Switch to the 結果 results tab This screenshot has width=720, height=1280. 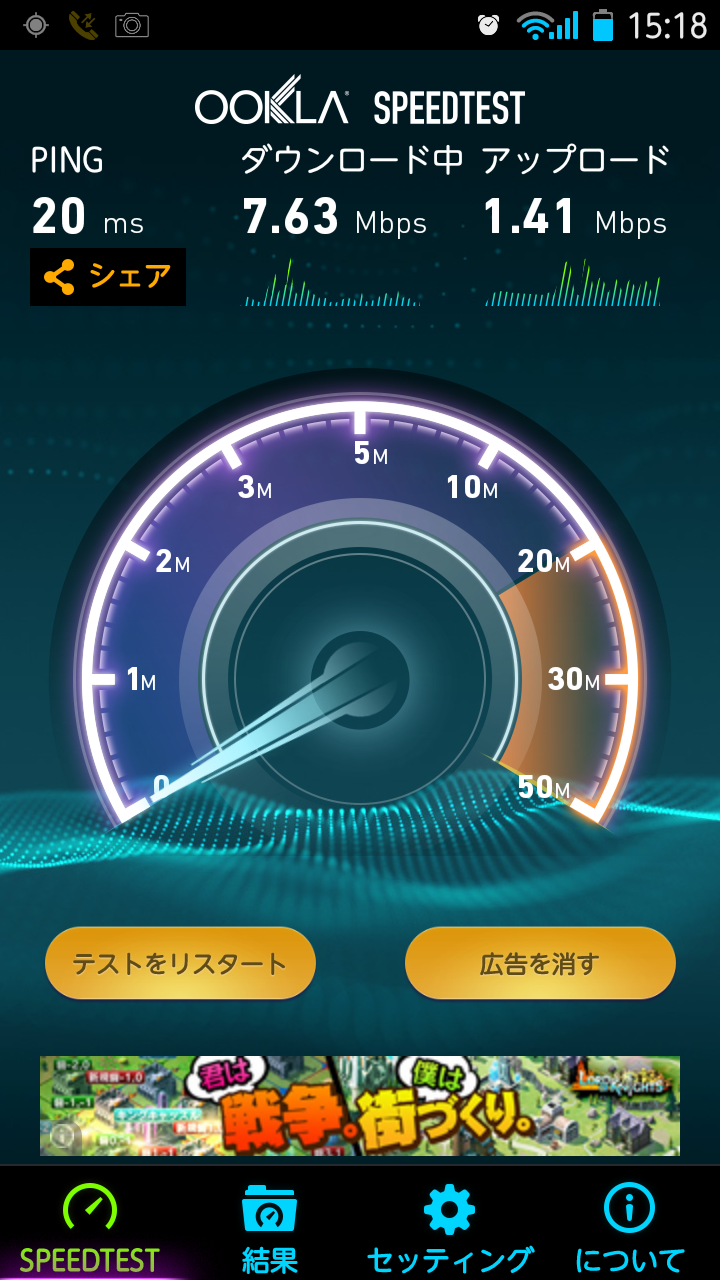click(x=269, y=1226)
